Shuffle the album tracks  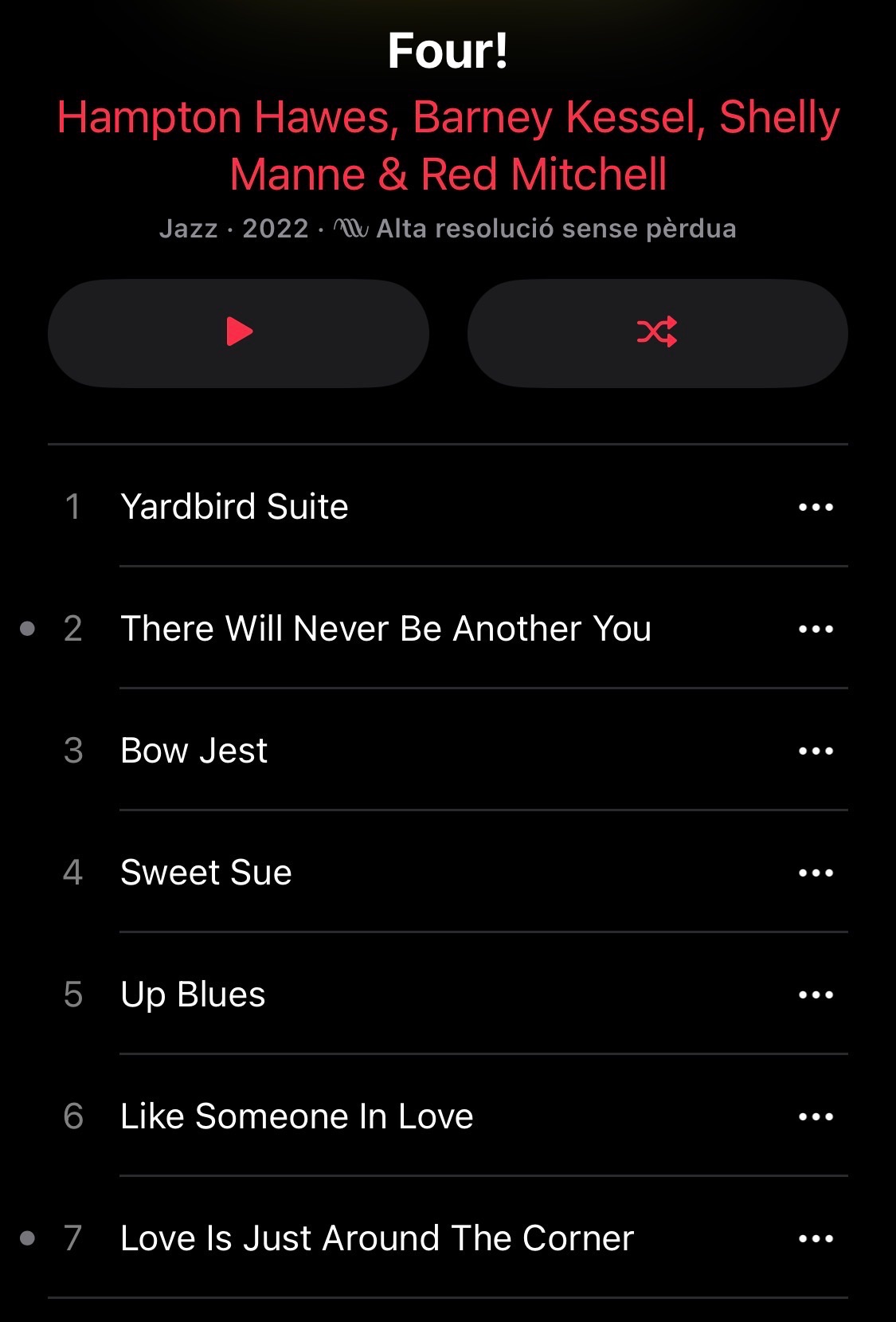657,332
